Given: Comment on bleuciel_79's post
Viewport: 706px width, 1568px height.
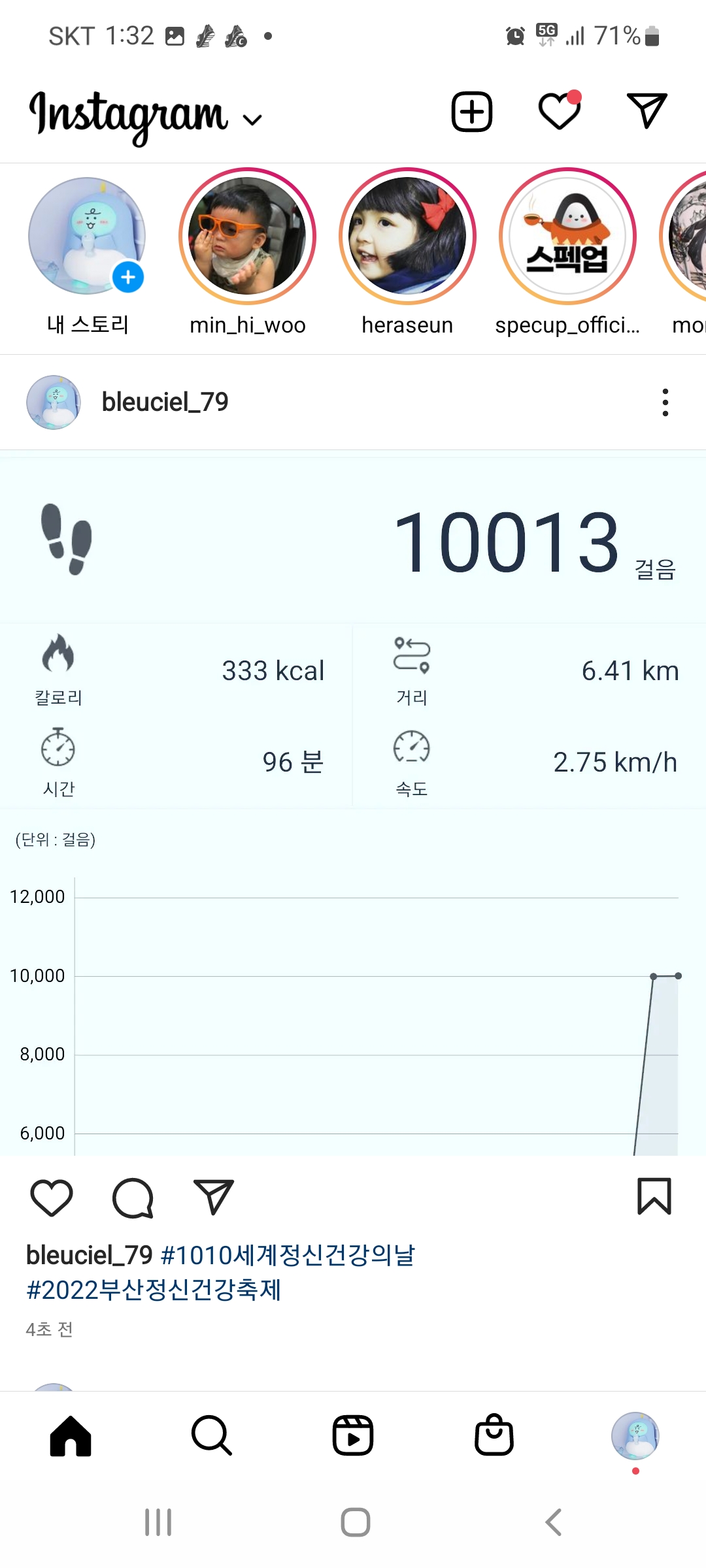Looking at the screenshot, I should (x=133, y=1198).
